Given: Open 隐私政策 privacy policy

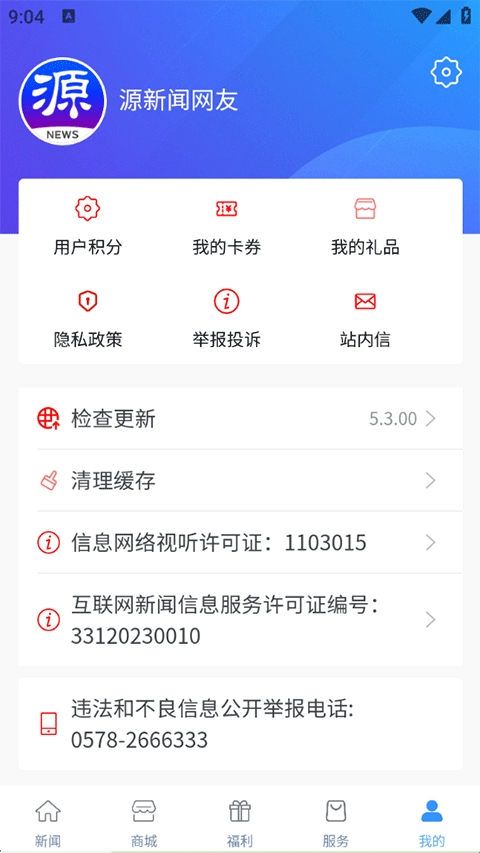Looking at the screenshot, I should click(88, 318).
